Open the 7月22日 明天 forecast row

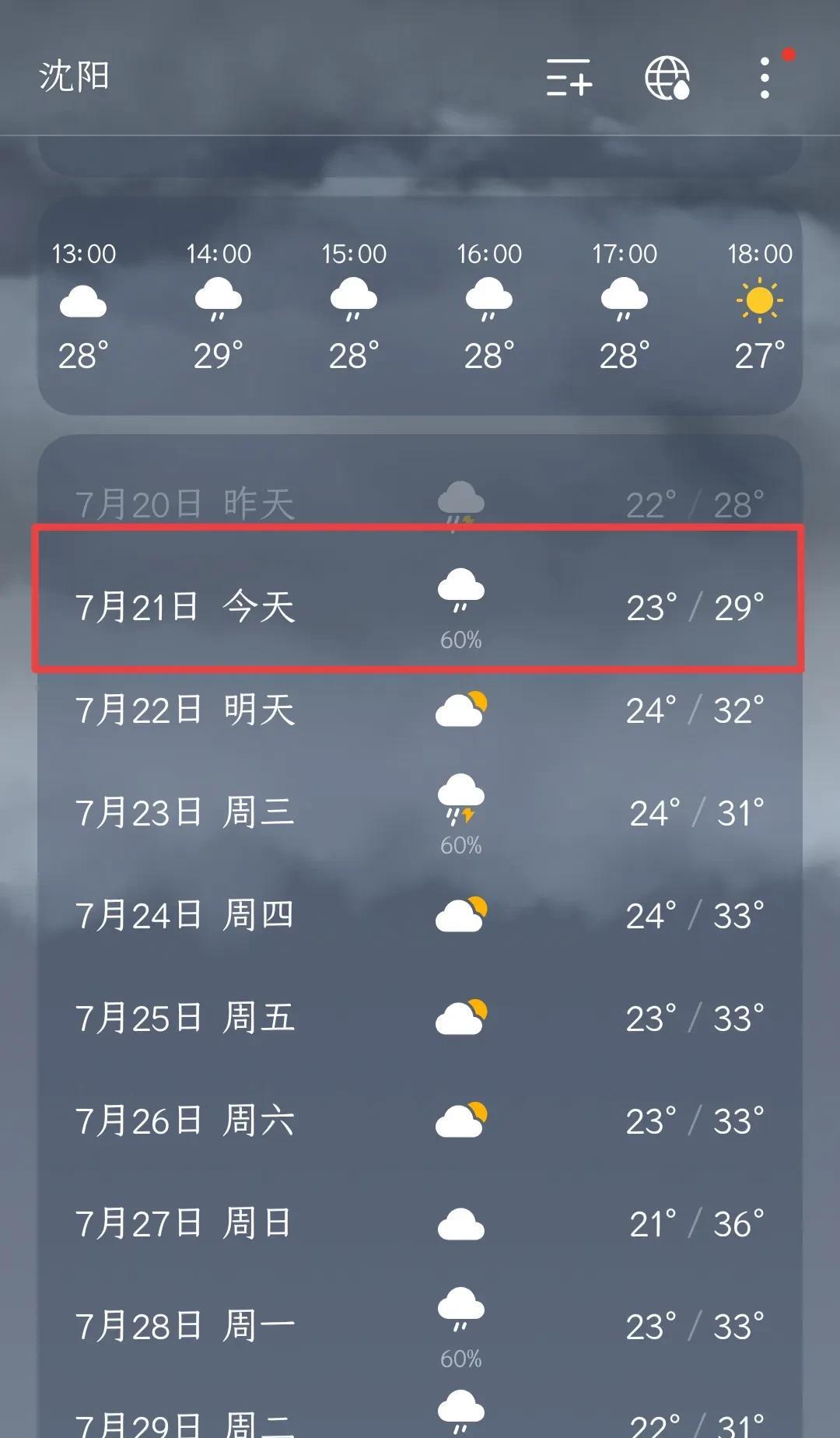[x=419, y=710]
